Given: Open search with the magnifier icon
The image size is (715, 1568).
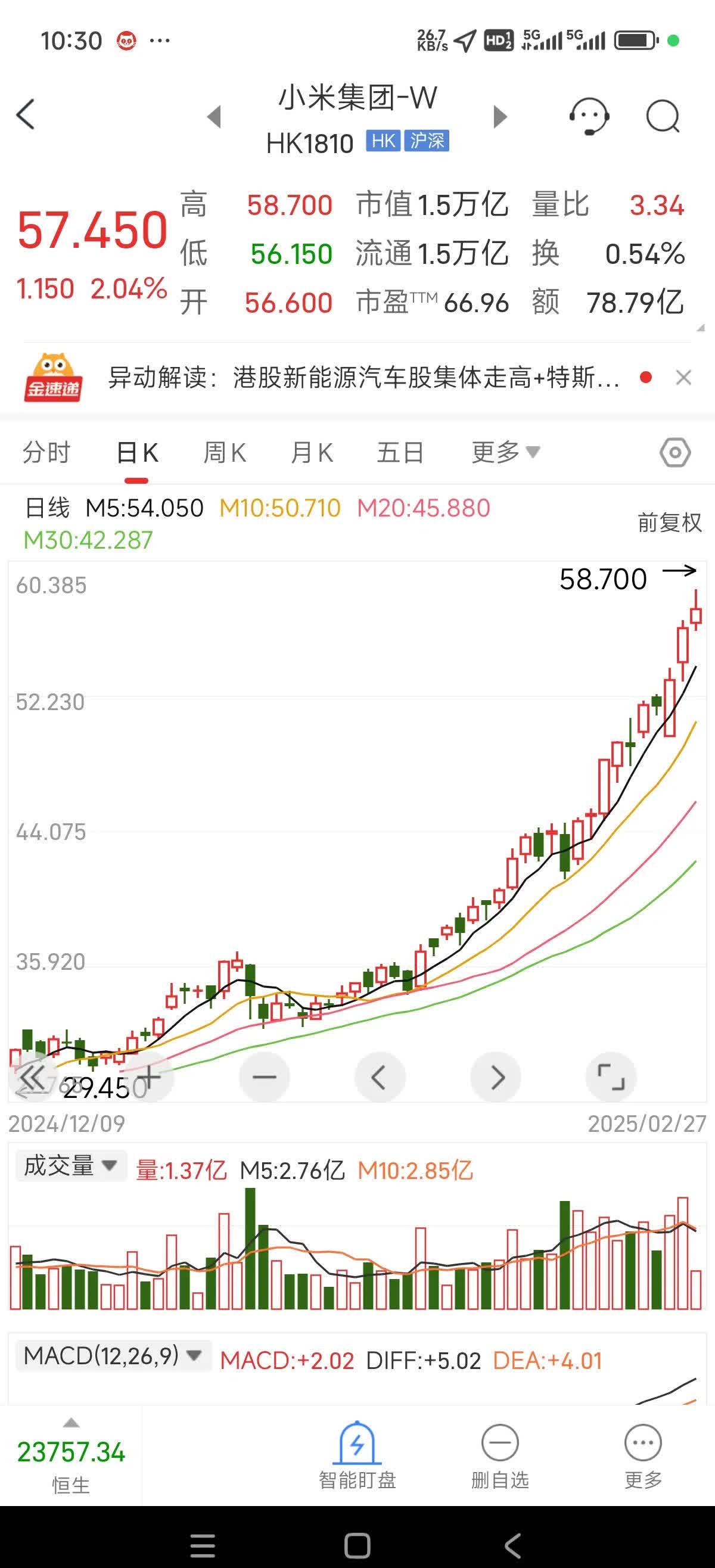Looking at the screenshot, I should (x=664, y=117).
